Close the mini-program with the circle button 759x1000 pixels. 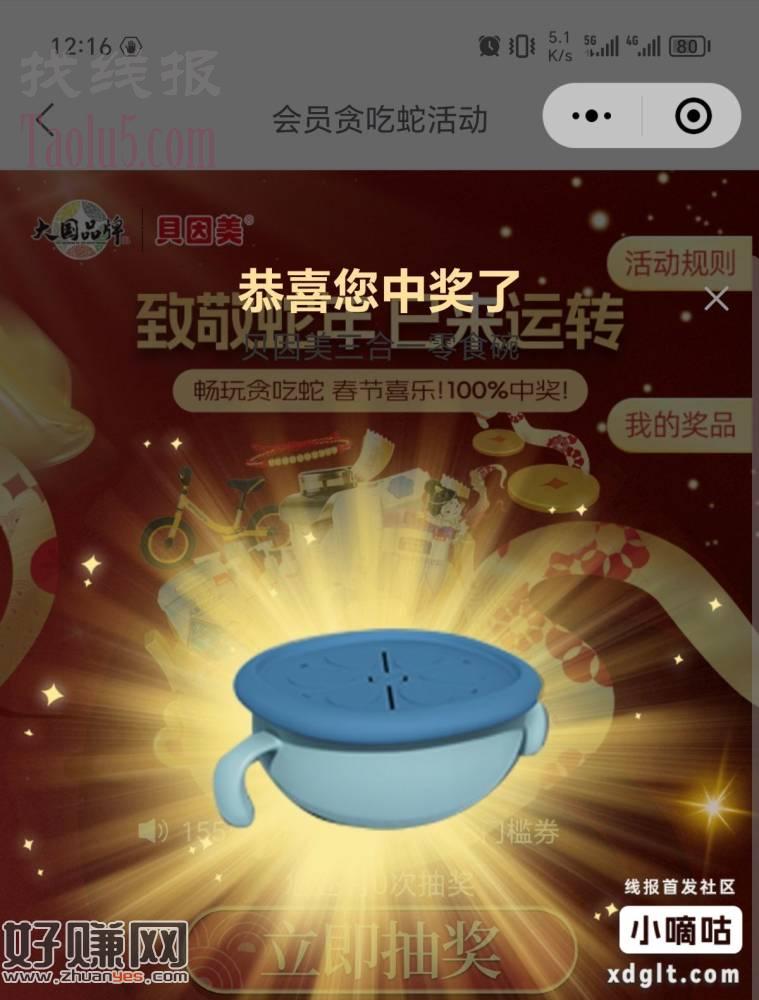(692, 117)
